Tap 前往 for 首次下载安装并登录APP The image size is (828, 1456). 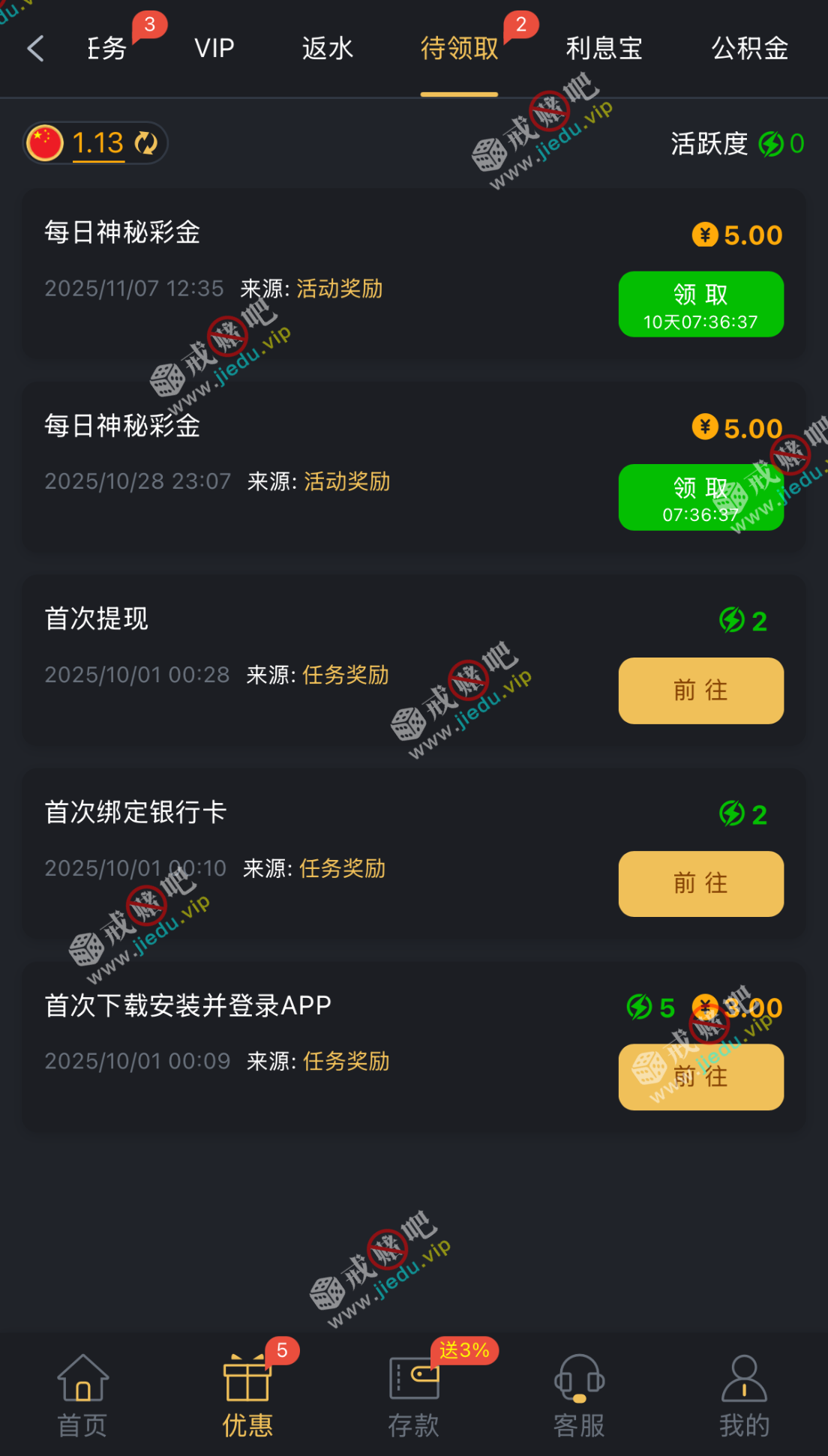700,1077
